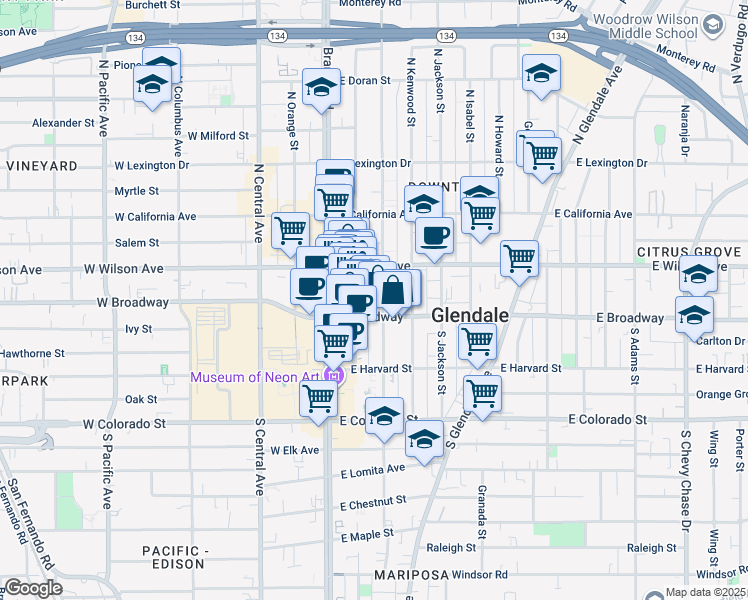This screenshot has width=748, height=600.
Task: Select the cart marker near E Harvard St
Action: pos(477,342)
